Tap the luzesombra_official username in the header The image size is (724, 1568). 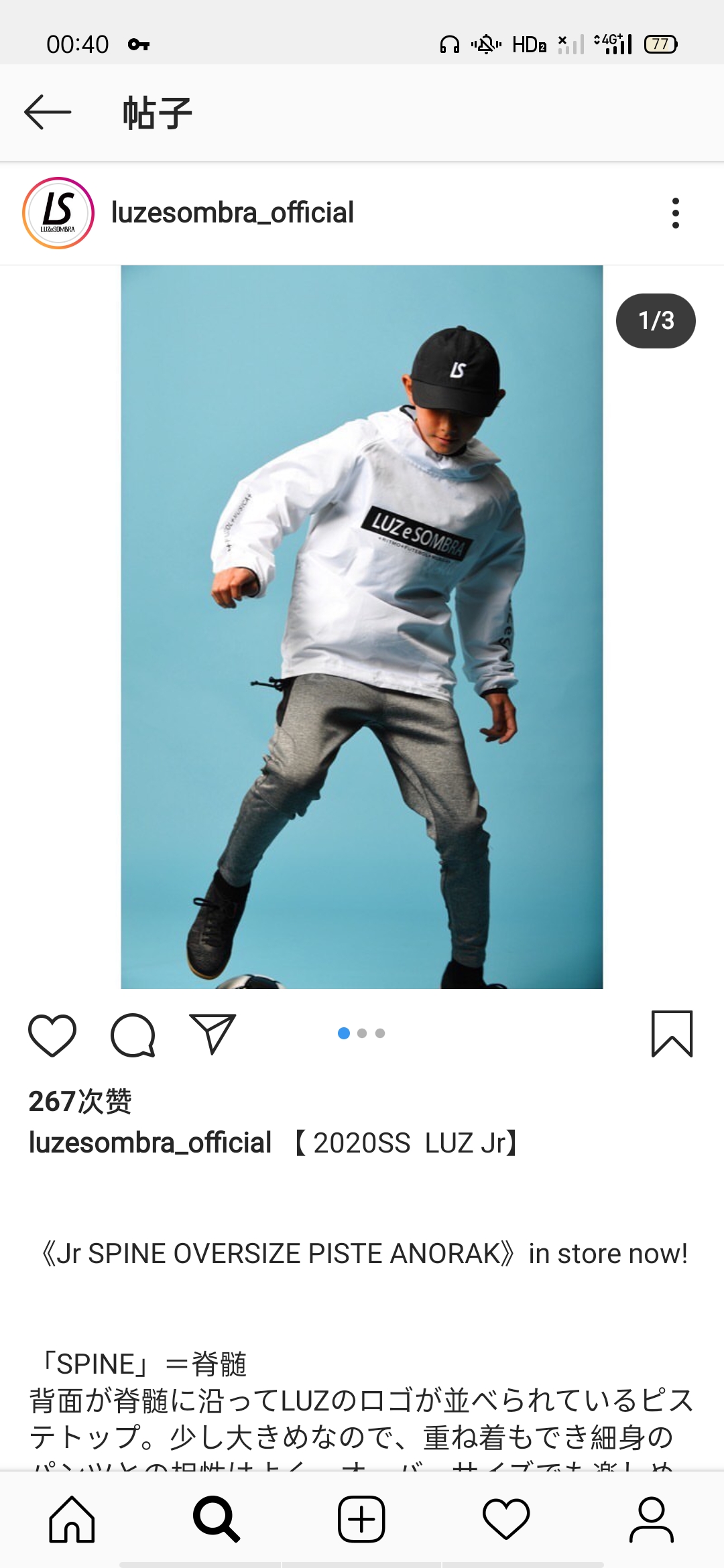(x=233, y=212)
